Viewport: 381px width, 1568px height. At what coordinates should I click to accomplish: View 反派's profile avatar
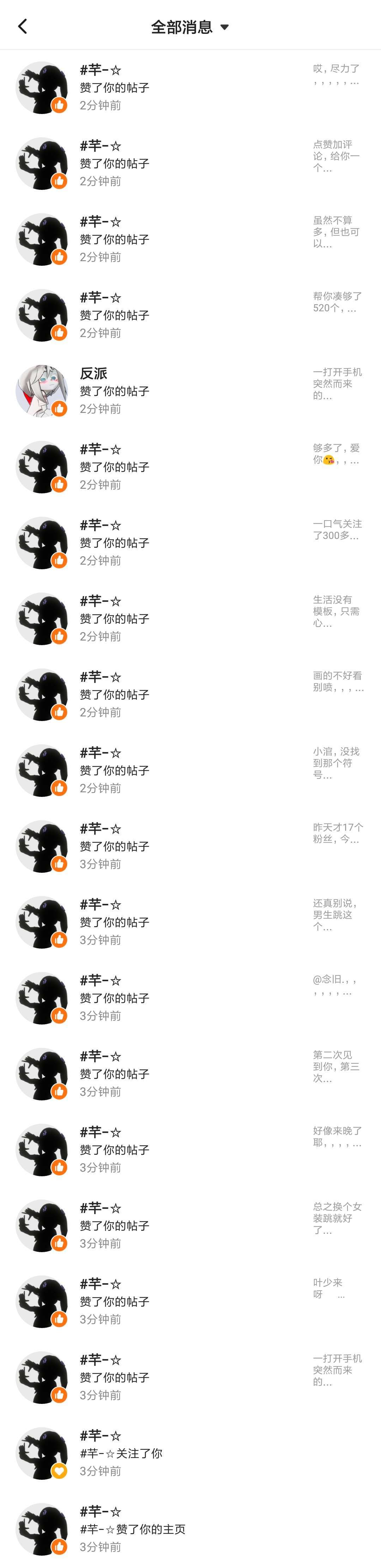41,391
